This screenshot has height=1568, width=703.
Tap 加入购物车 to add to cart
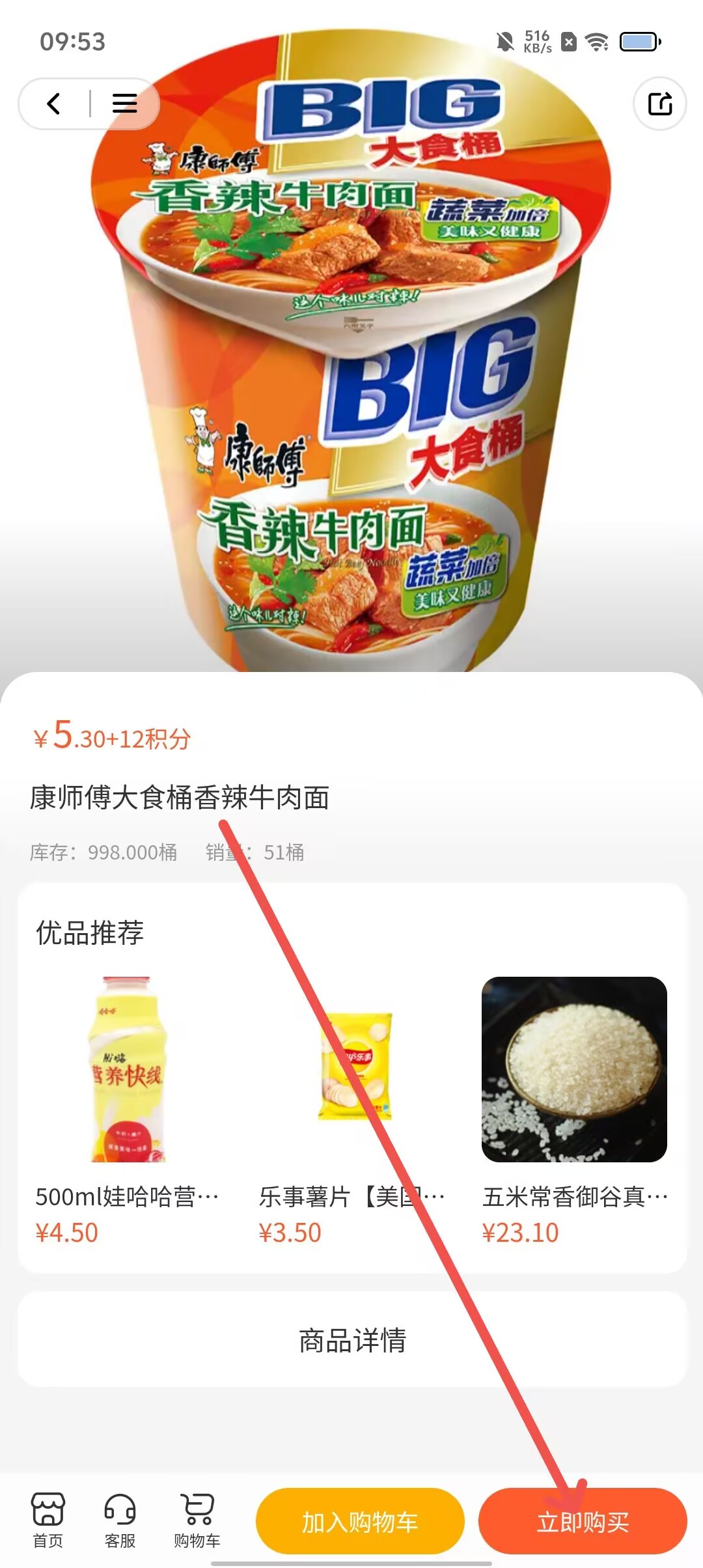pos(360,1522)
